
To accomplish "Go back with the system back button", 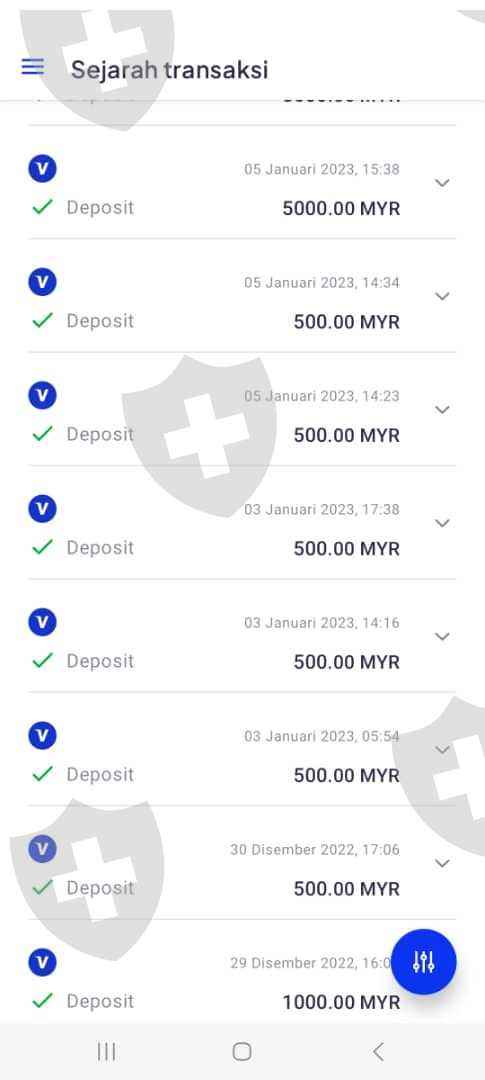I will coord(378,1051).
